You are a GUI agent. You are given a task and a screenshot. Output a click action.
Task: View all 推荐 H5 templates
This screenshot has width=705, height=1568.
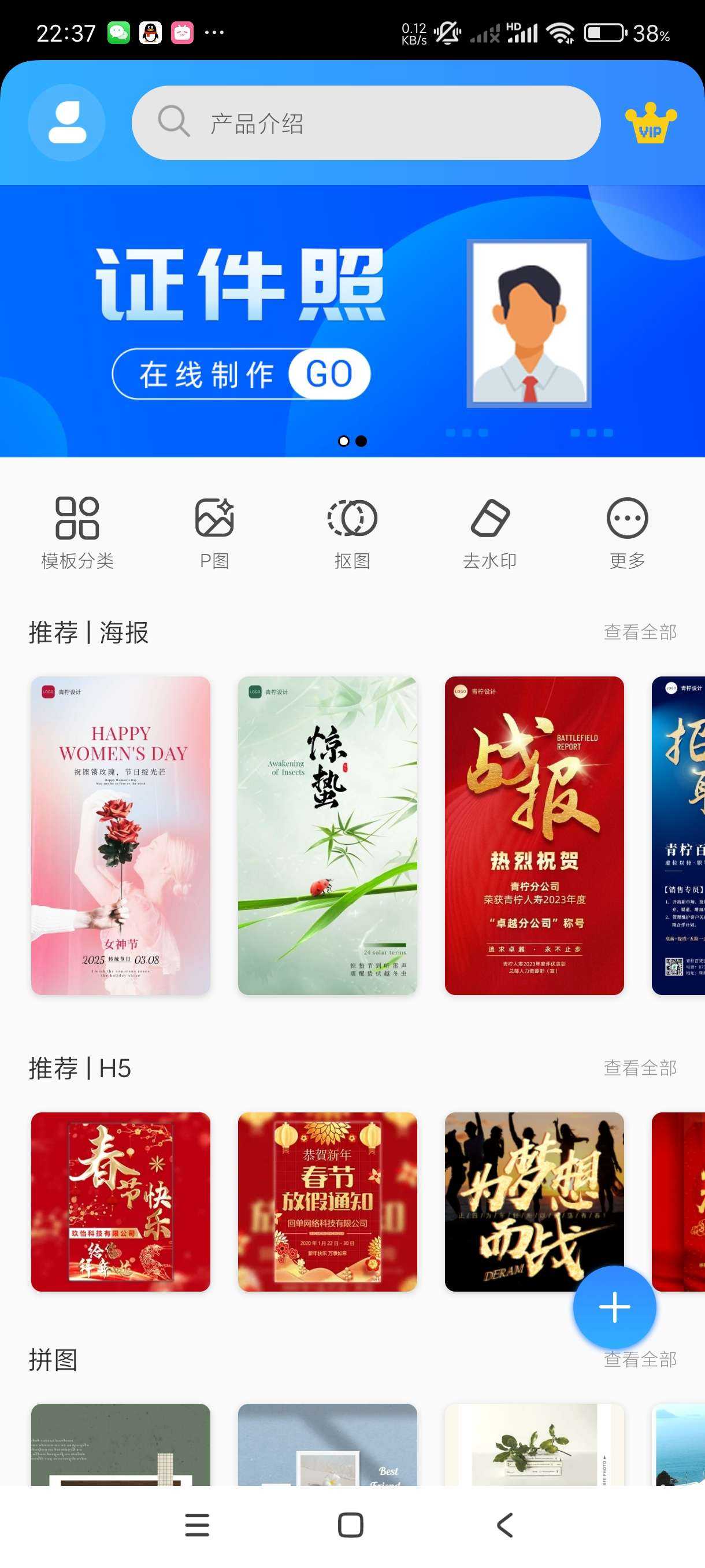coord(639,1068)
